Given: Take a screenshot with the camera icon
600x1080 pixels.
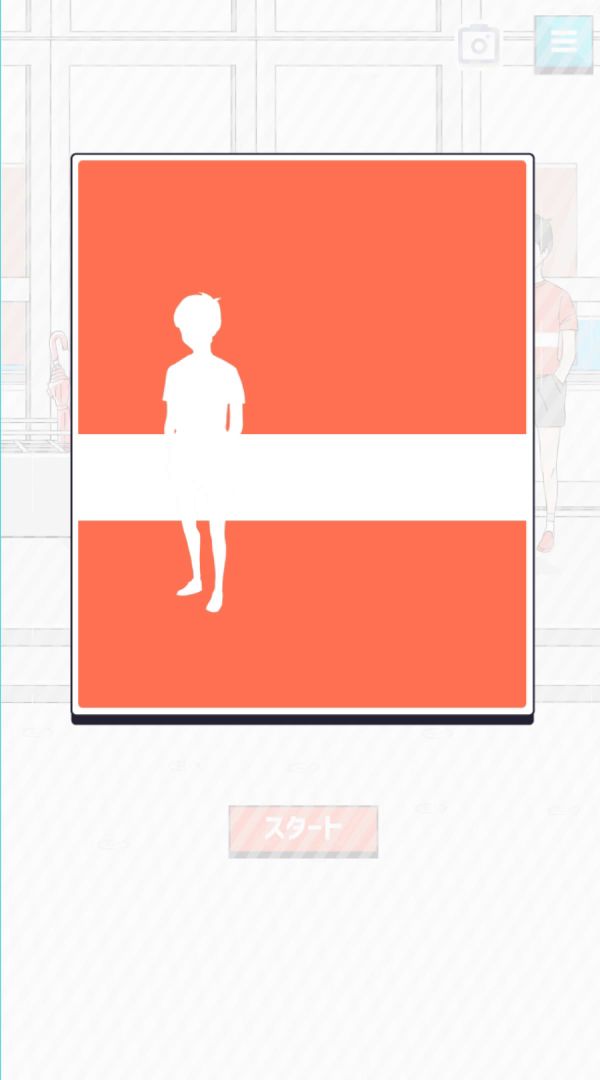Looking at the screenshot, I should coord(479,45).
